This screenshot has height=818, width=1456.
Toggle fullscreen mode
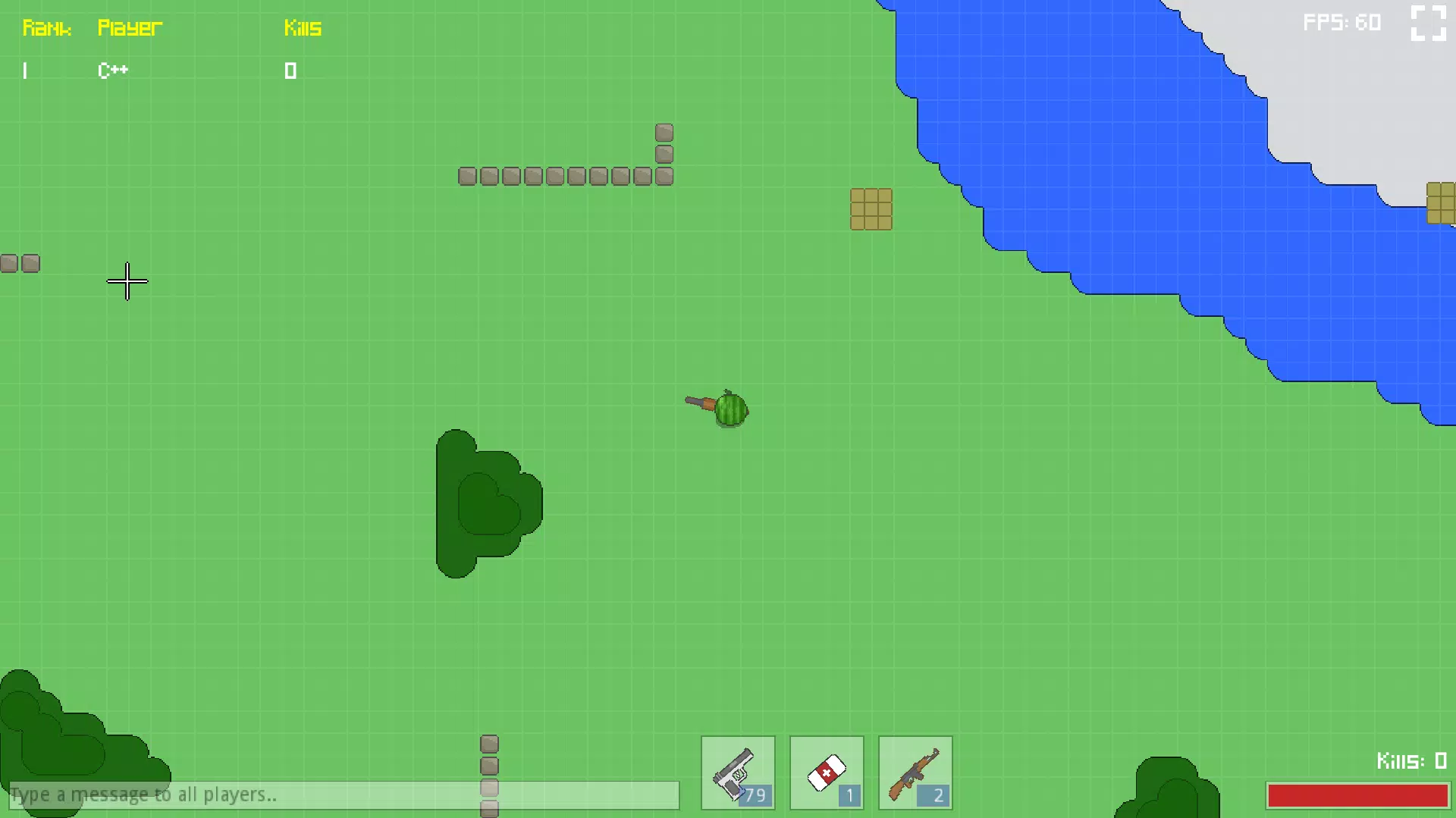[x=1428, y=23]
